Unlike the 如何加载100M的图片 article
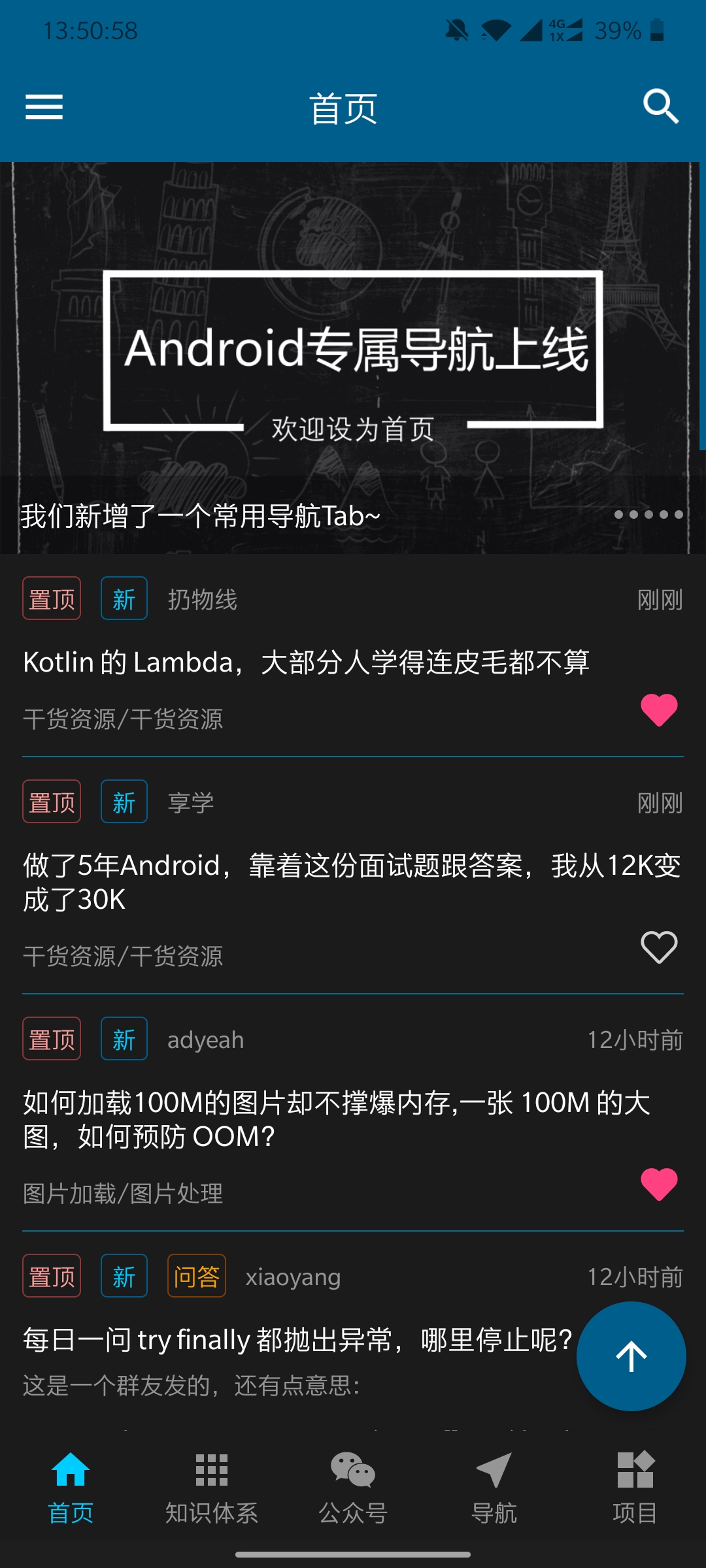The height and width of the screenshot is (1568, 706). tap(659, 1184)
